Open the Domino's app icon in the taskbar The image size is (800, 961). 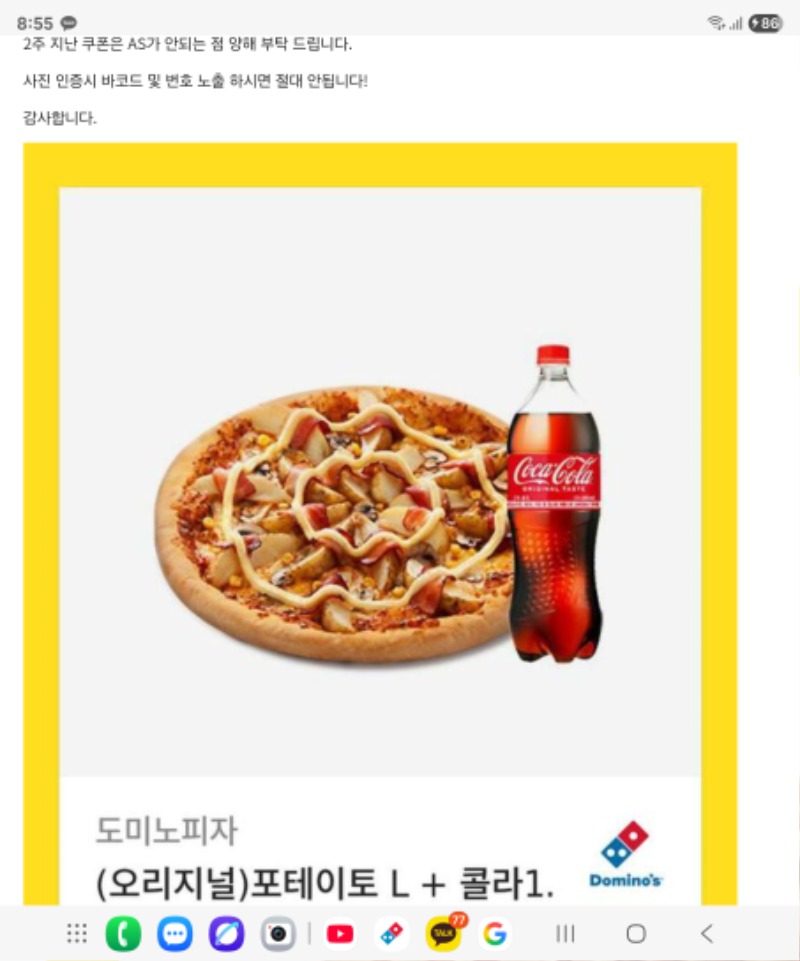point(392,934)
